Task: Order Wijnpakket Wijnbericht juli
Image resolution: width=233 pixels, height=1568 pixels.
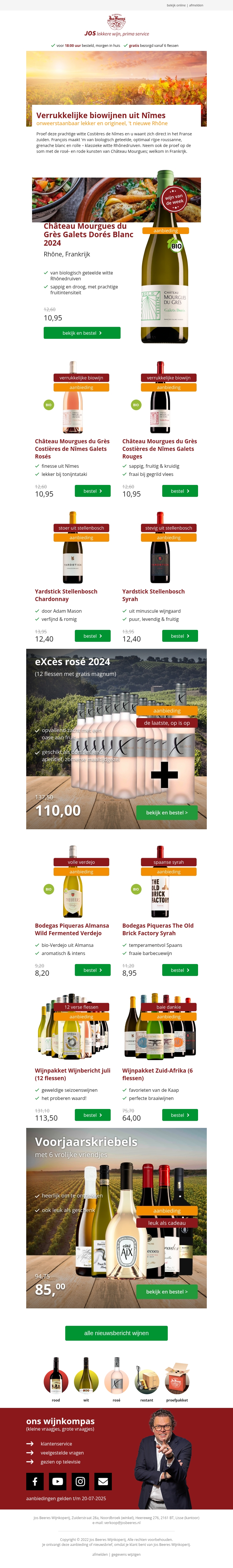Action: click(x=92, y=1115)
